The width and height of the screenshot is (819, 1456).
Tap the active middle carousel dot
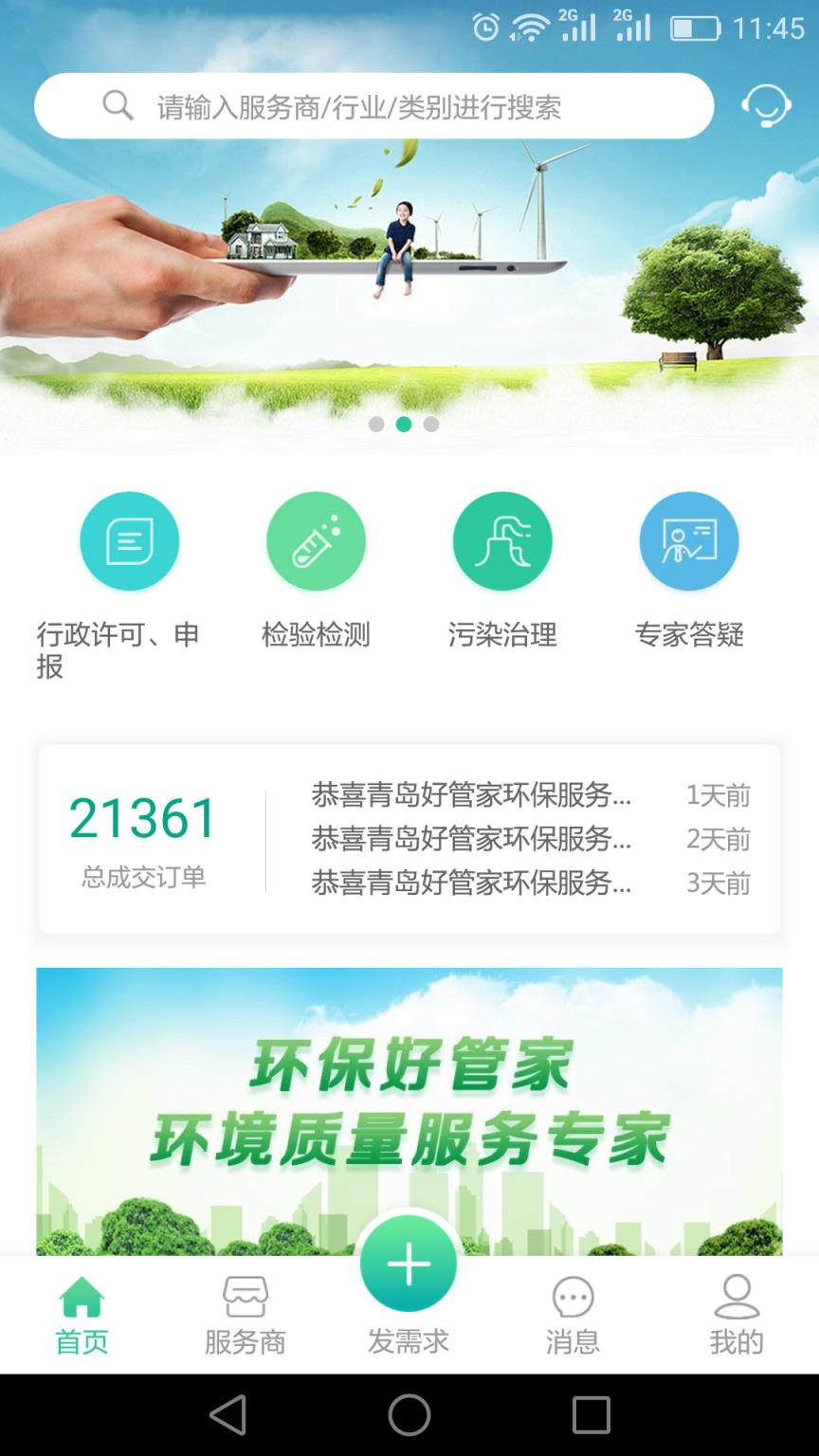tap(404, 425)
